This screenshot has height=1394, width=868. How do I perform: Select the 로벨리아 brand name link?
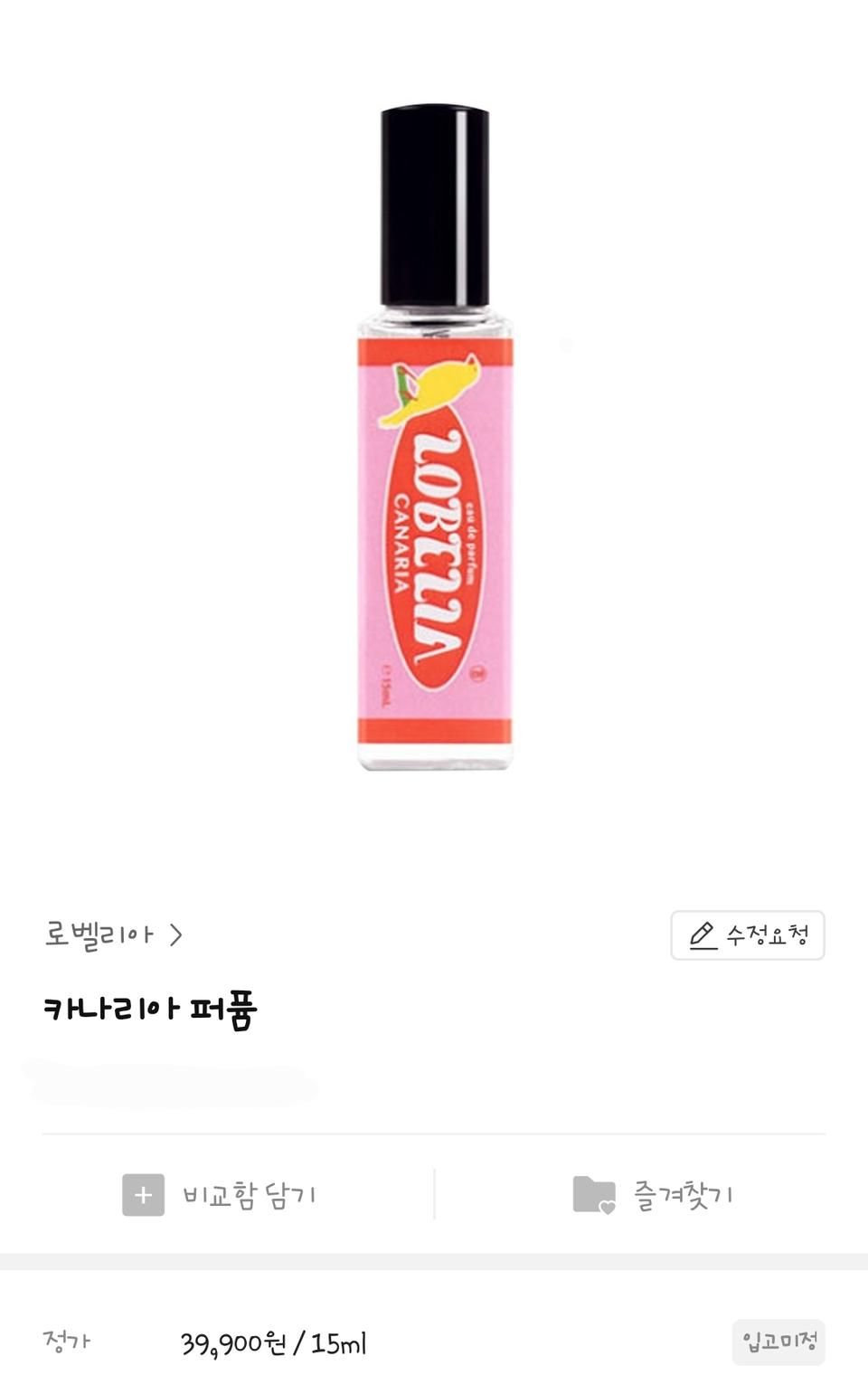99,935
